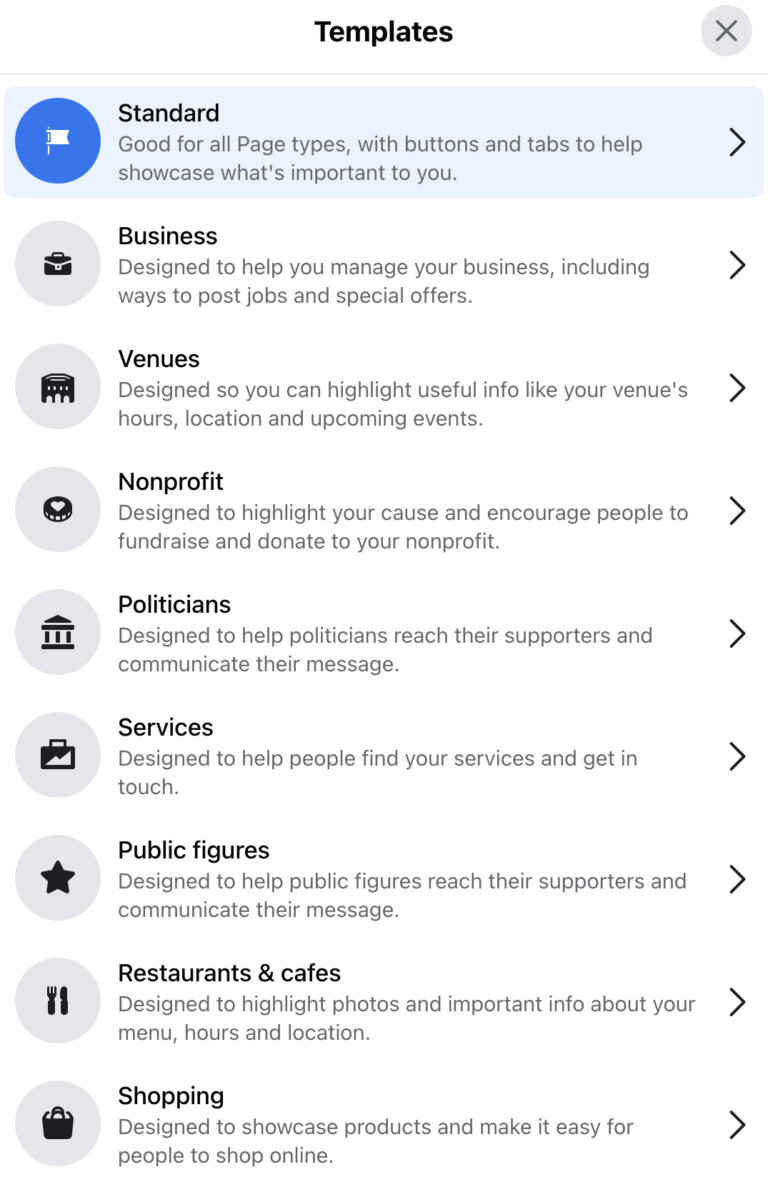Select the Nonprofit template

pyautogui.click(x=400, y=509)
